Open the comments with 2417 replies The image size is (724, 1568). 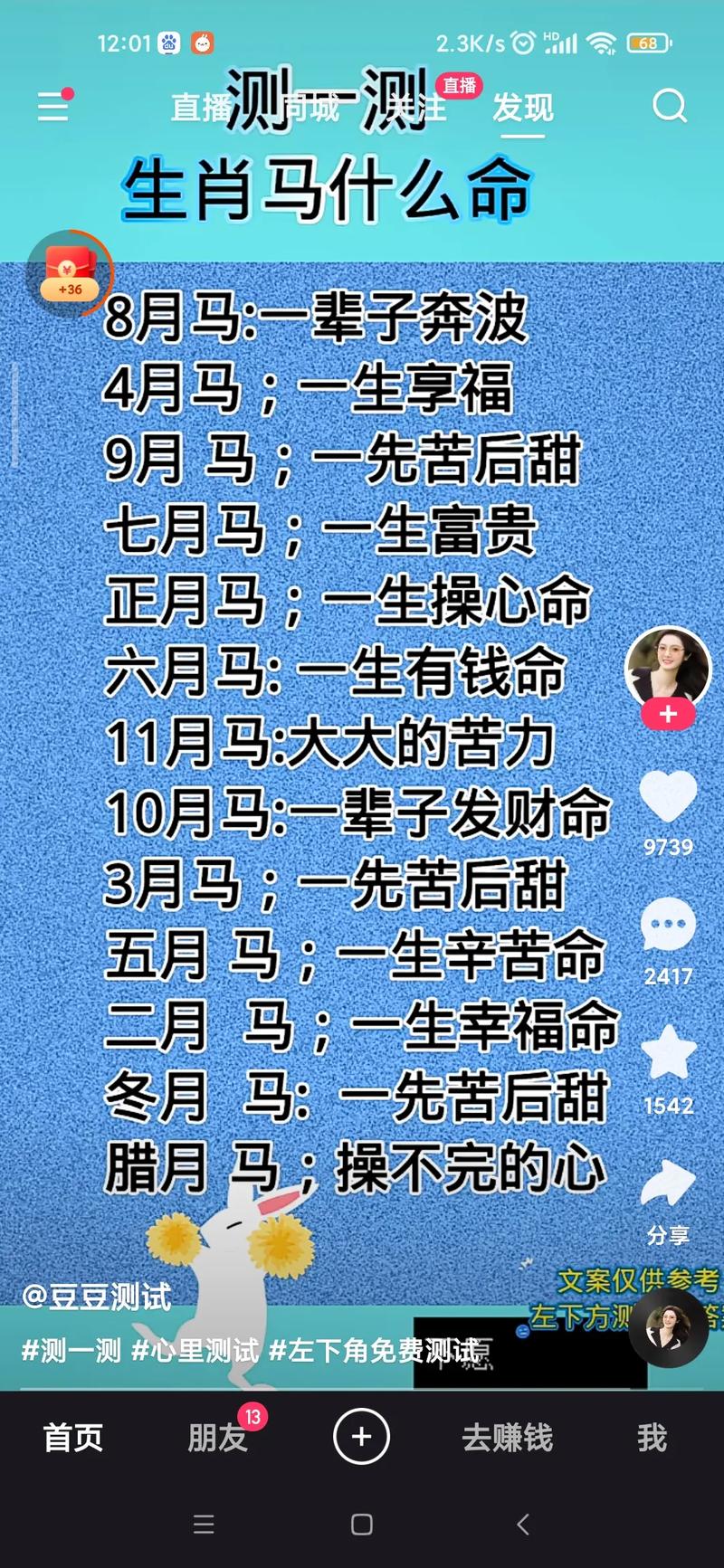point(668,926)
